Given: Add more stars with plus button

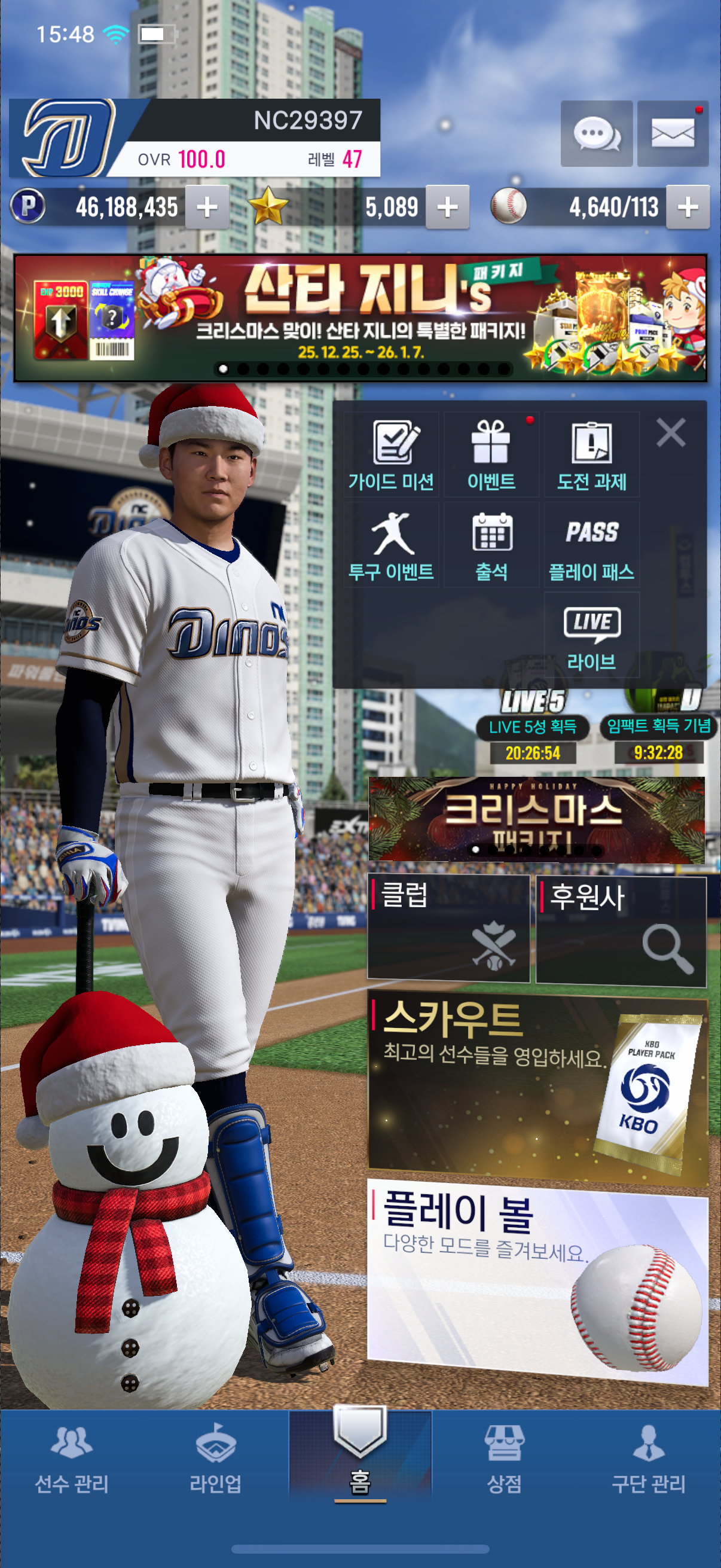Looking at the screenshot, I should pos(447,207).
